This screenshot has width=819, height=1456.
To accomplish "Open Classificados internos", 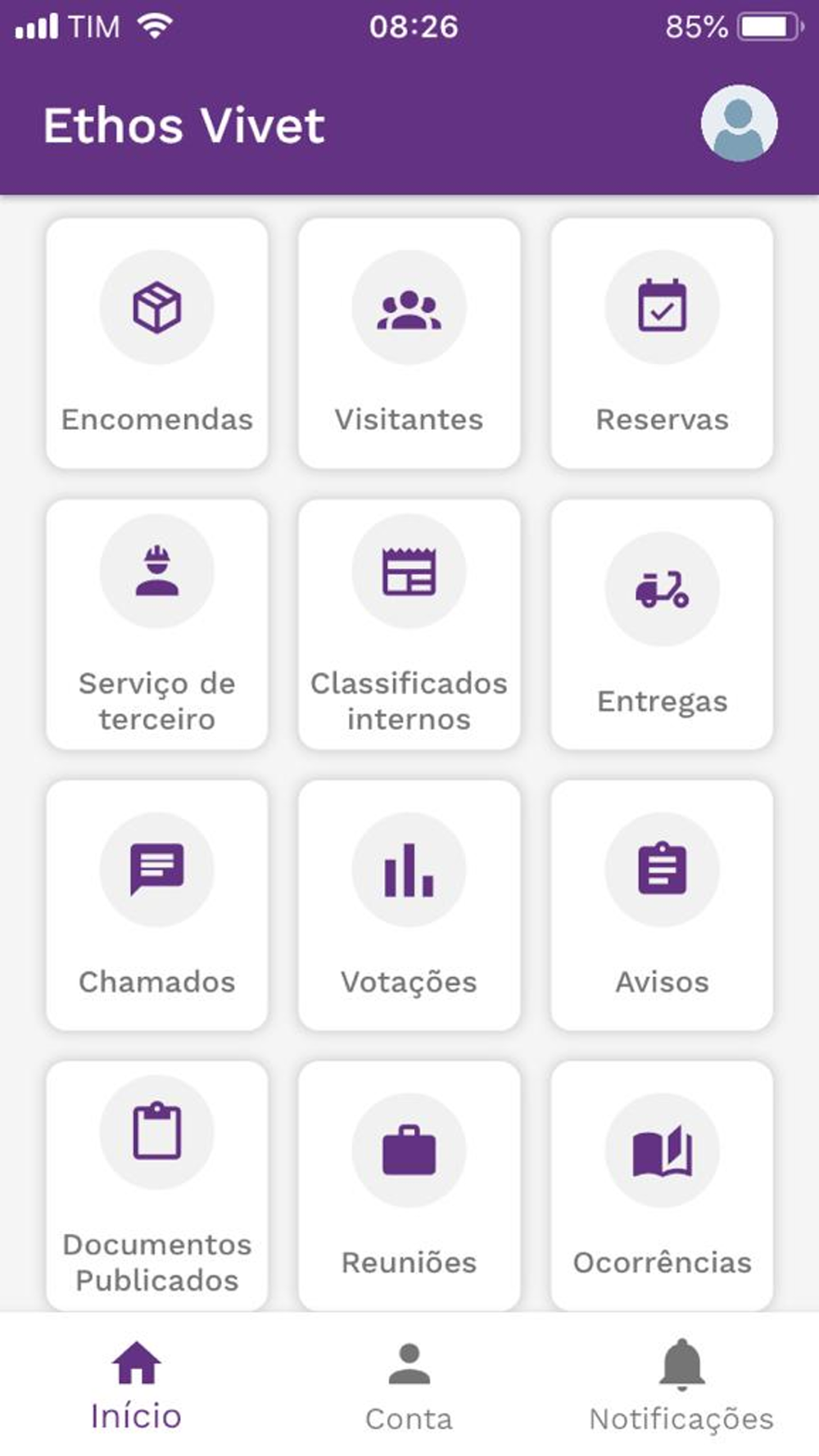I will coord(409,624).
